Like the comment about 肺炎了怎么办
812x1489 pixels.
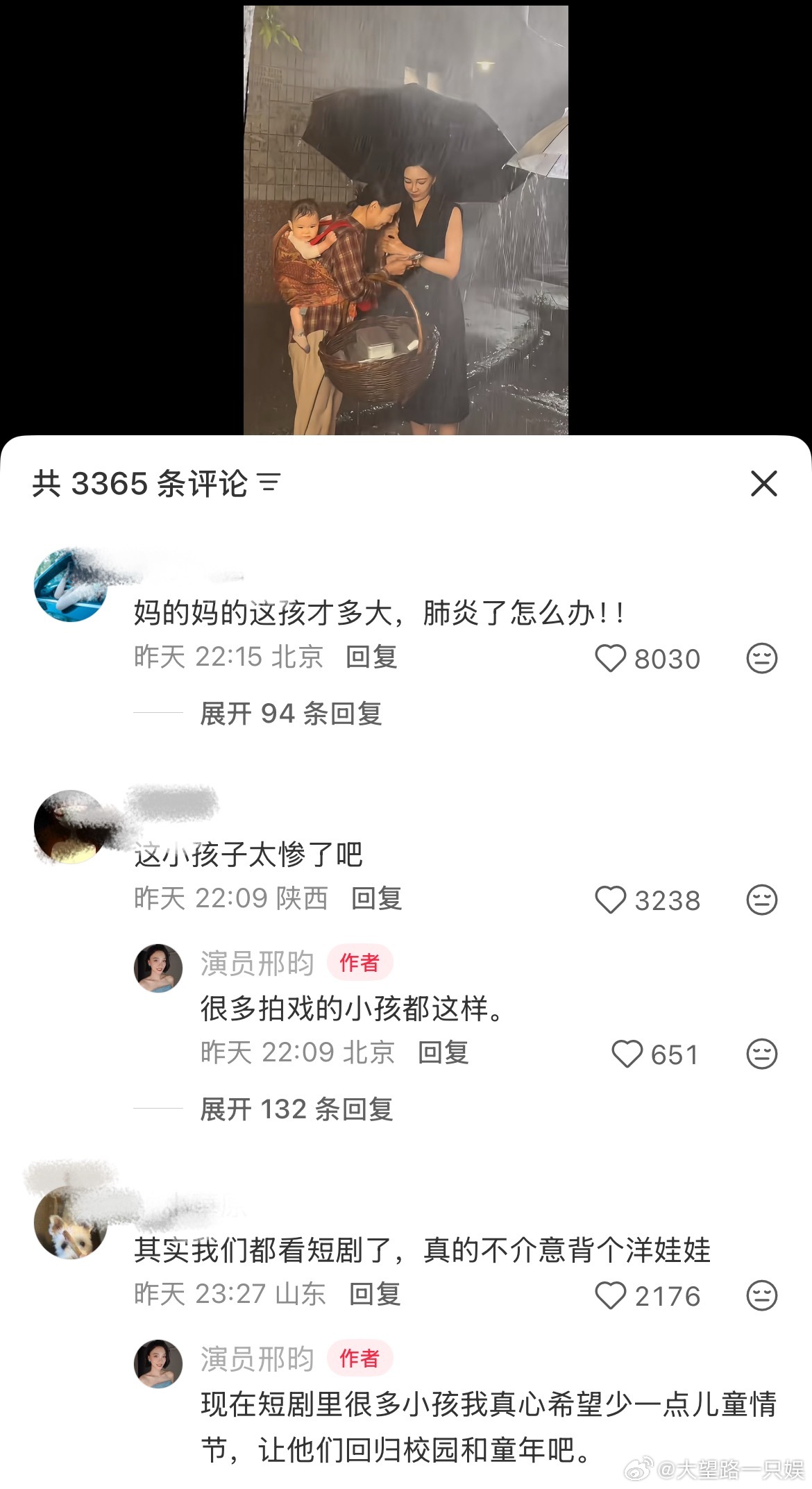click(x=611, y=658)
